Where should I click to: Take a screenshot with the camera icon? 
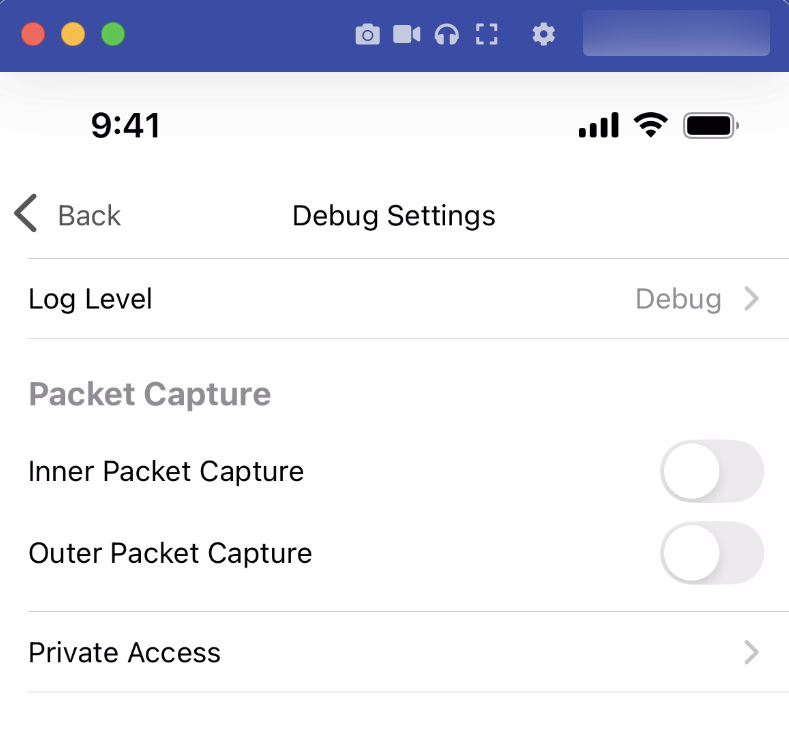368,35
